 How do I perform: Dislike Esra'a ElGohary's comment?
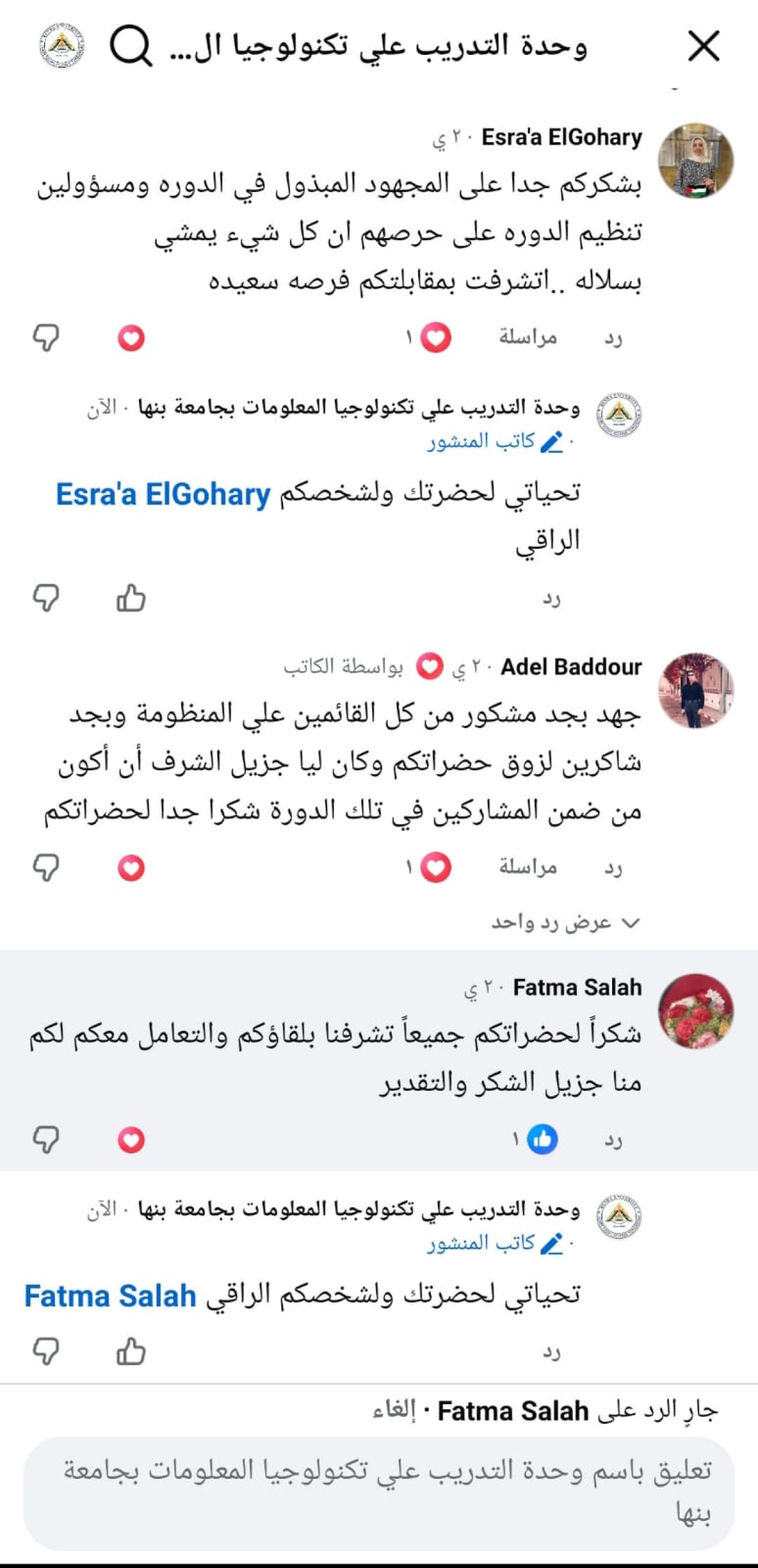[x=46, y=338]
